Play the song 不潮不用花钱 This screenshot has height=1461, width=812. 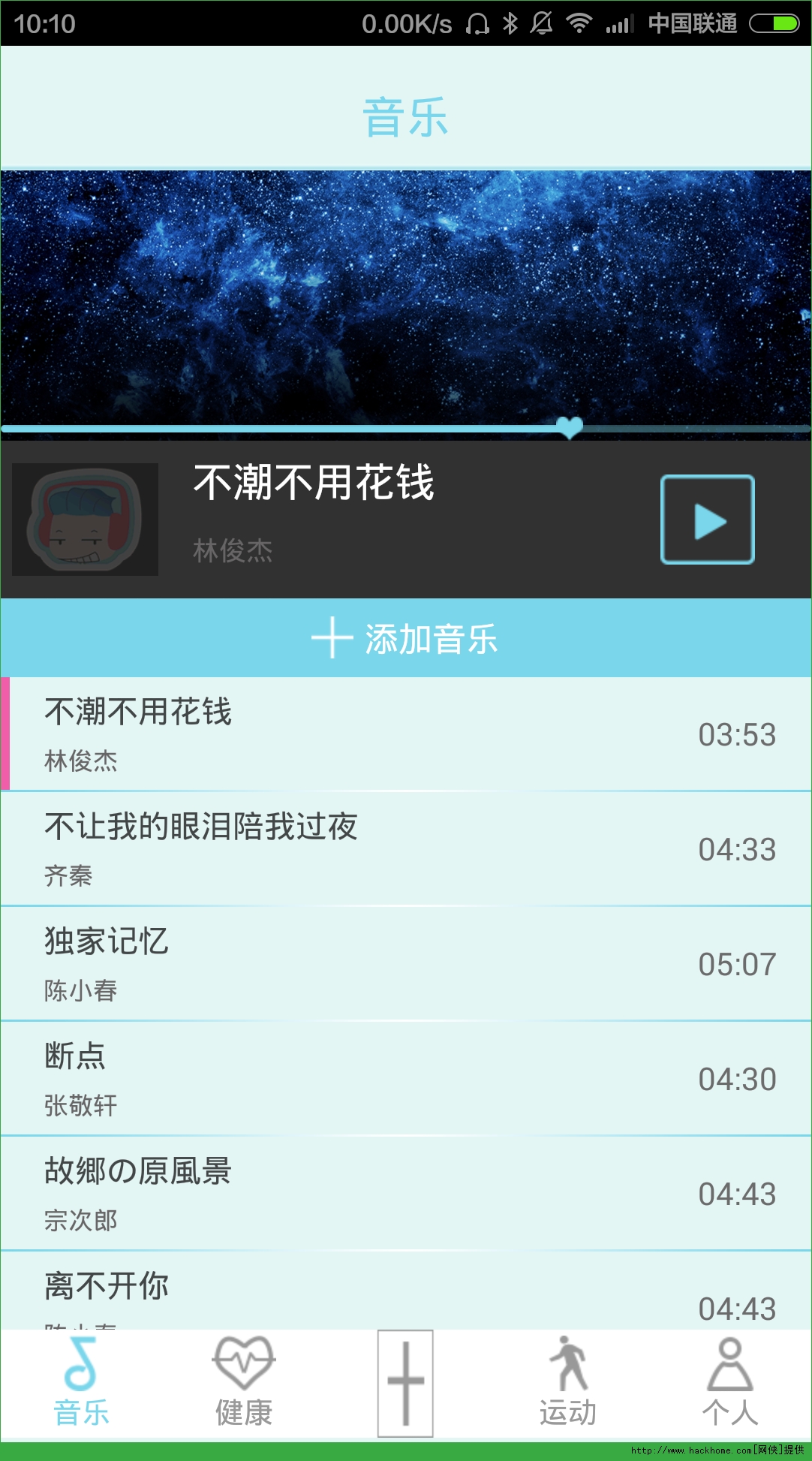coord(707,520)
